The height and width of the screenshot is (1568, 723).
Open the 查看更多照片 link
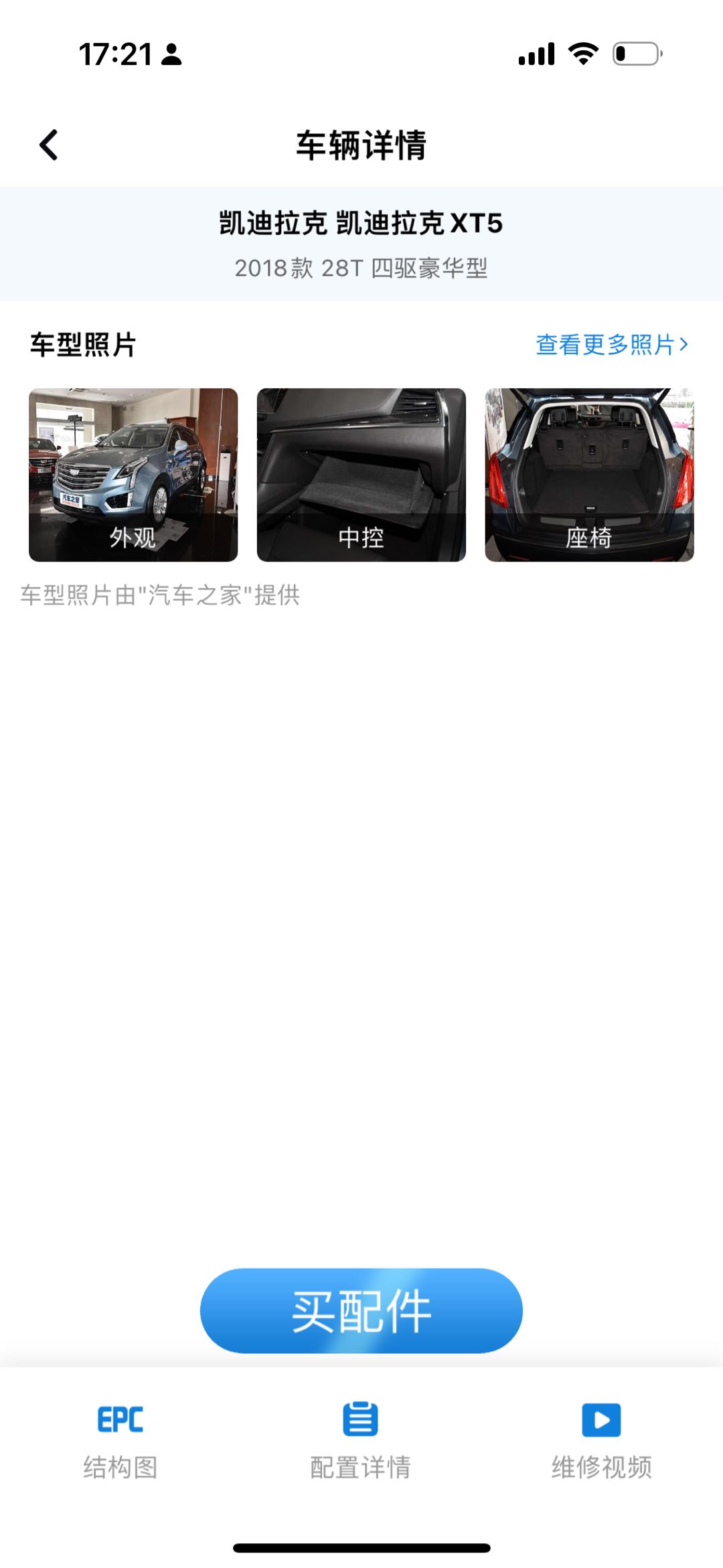click(x=611, y=345)
